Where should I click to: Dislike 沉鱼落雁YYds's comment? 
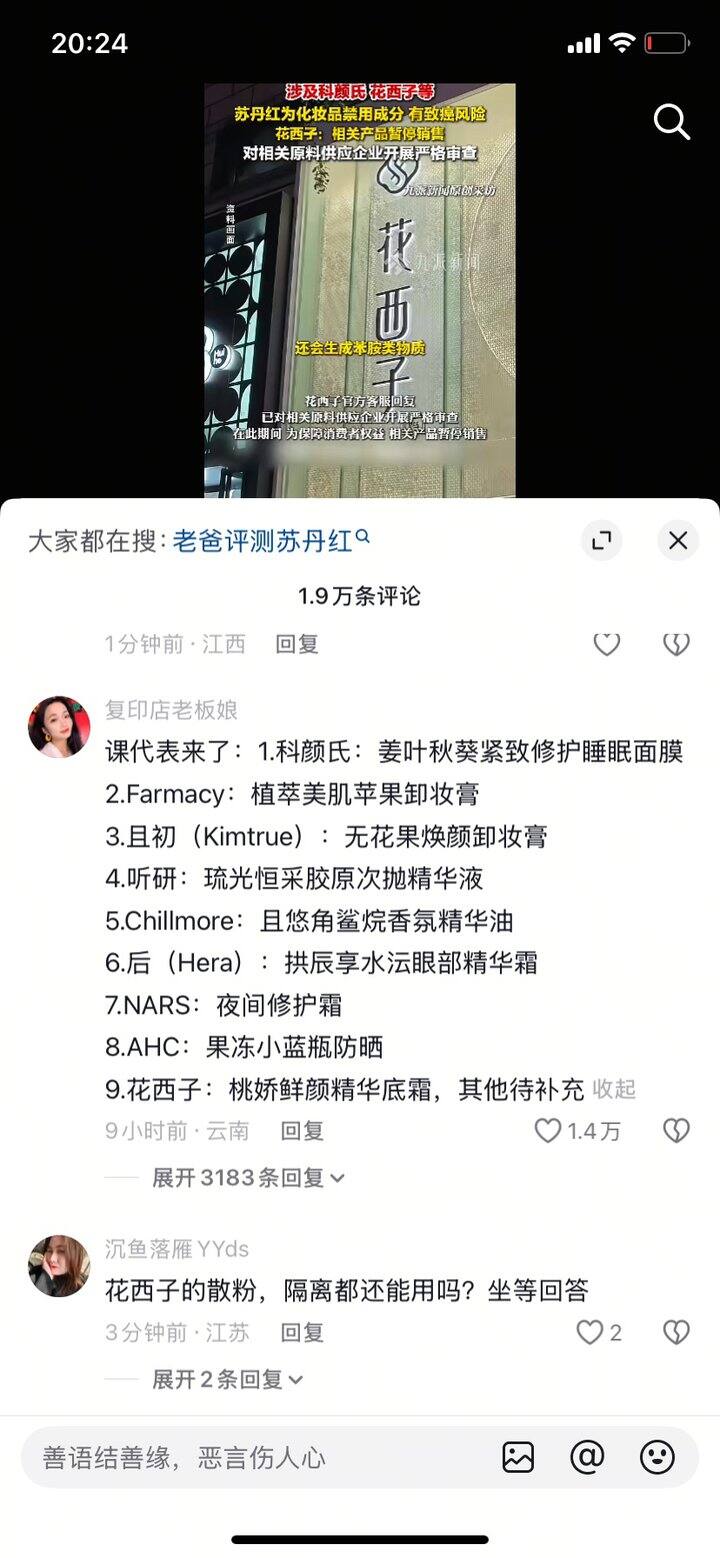[x=677, y=1332]
